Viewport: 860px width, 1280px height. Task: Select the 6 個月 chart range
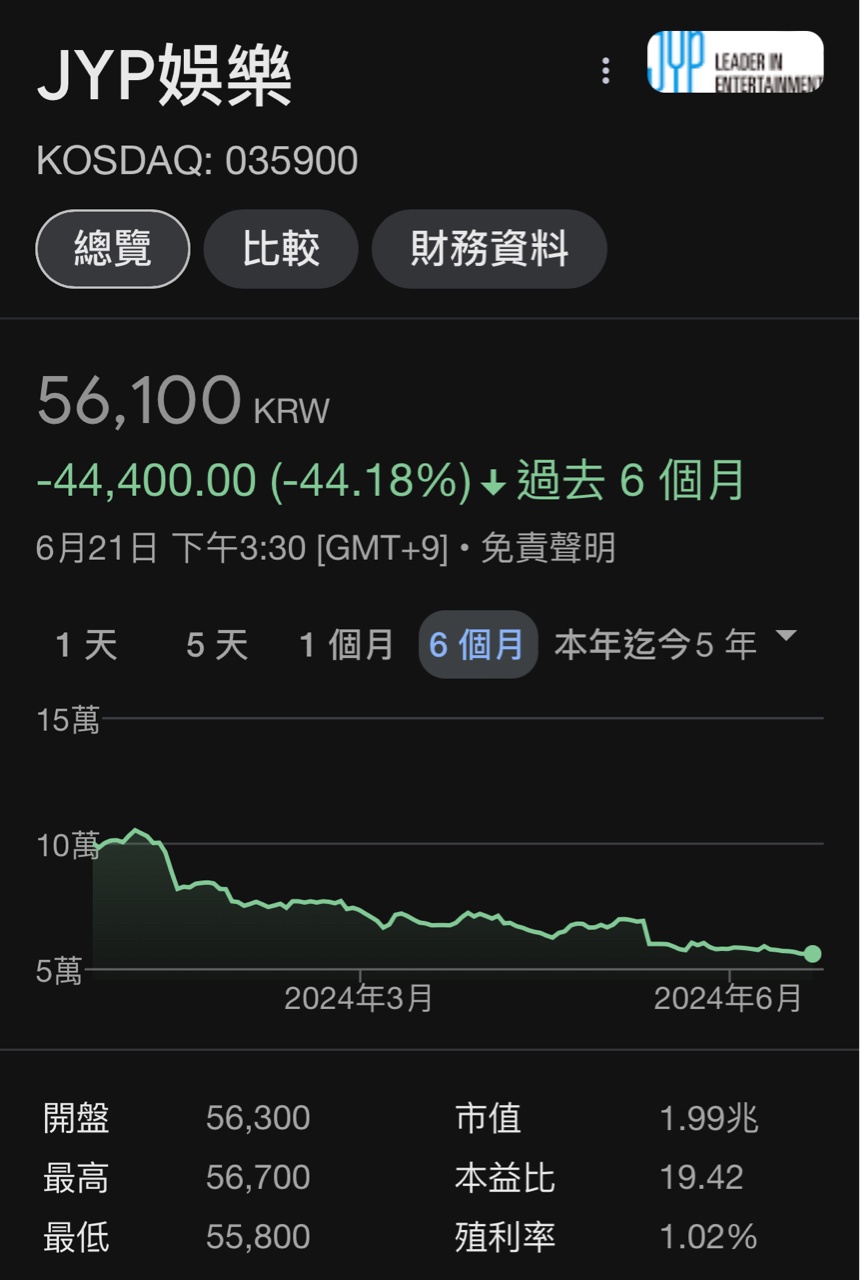[x=477, y=645]
